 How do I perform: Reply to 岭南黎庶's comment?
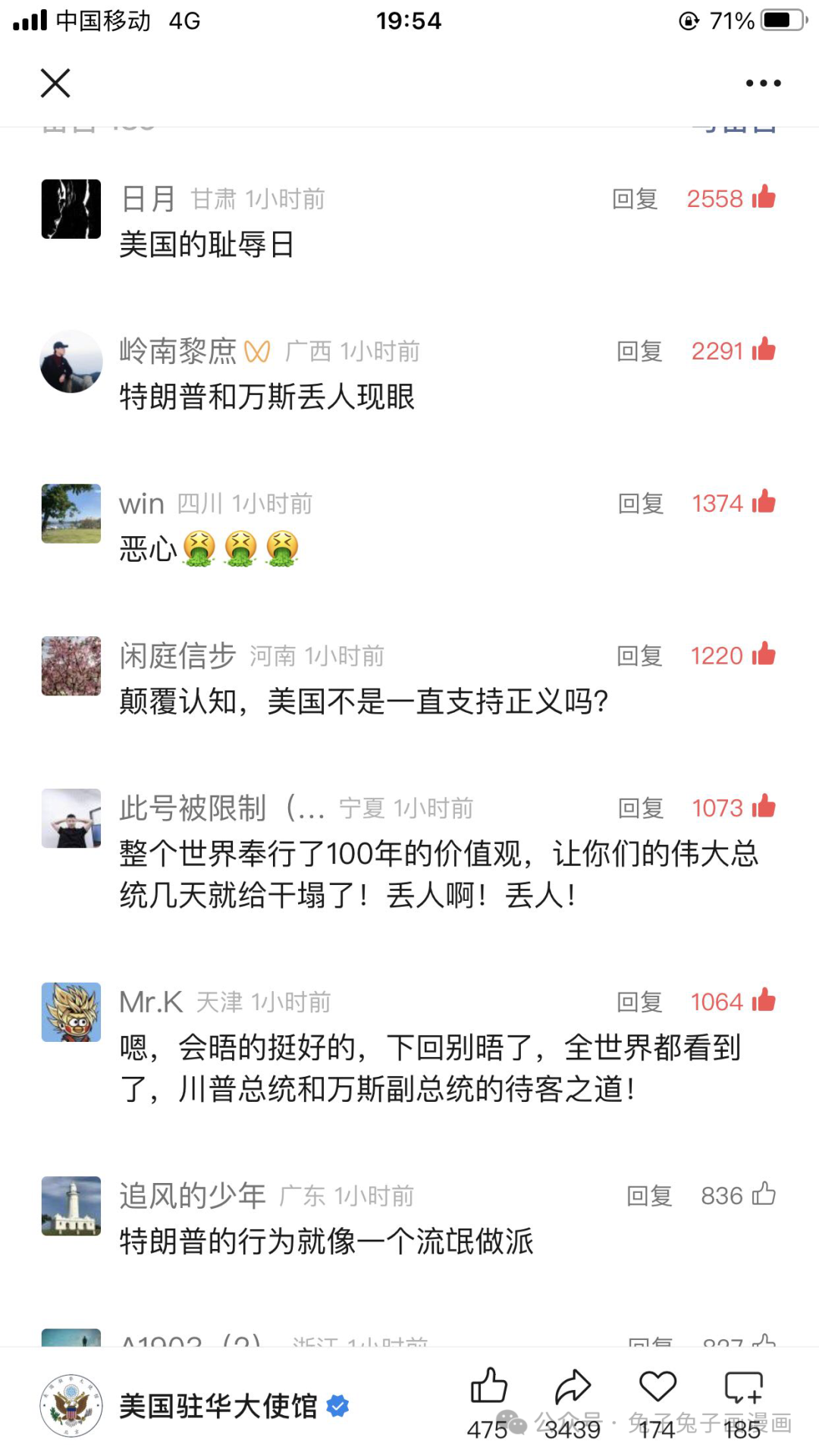(639, 352)
